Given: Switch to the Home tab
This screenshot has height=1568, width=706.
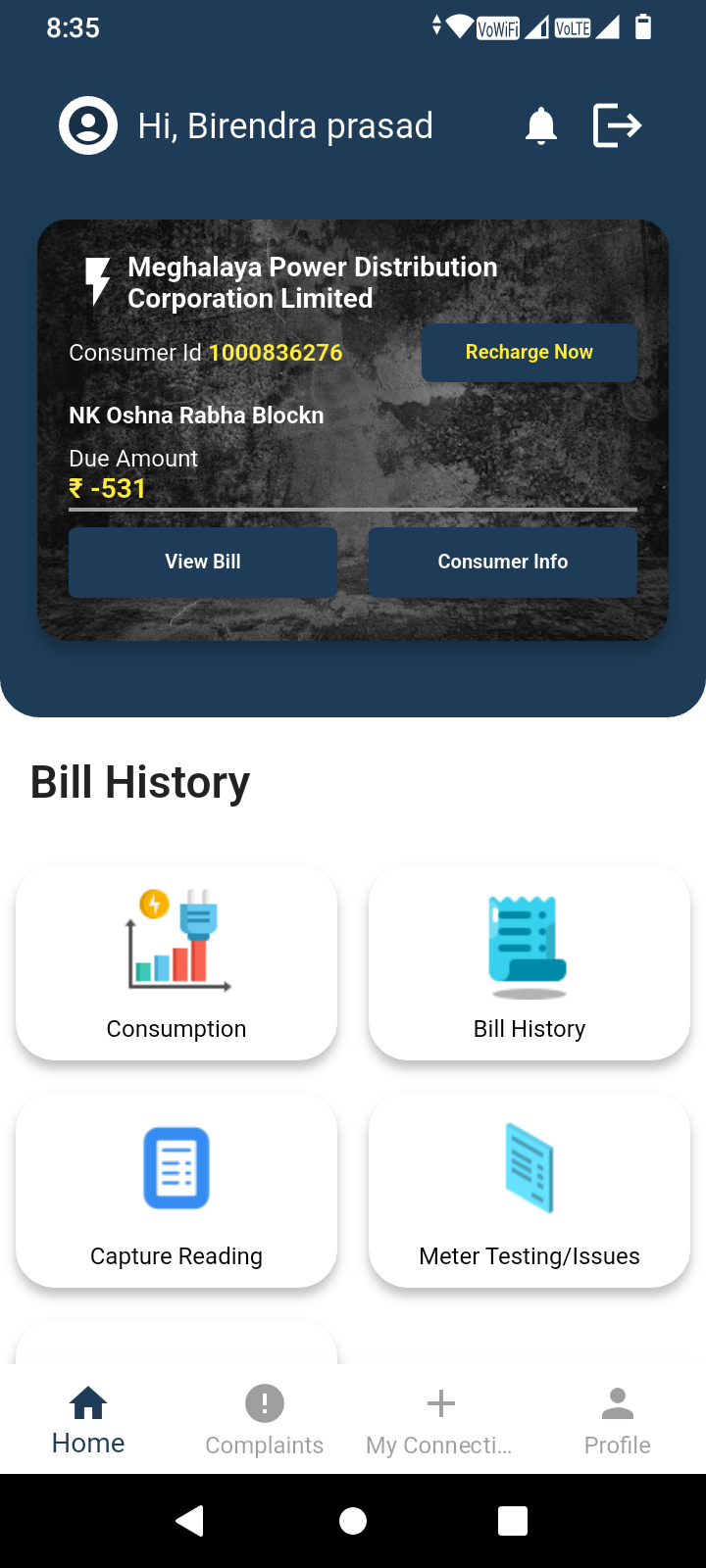Looking at the screenshot, I should tap(88, 1420).
